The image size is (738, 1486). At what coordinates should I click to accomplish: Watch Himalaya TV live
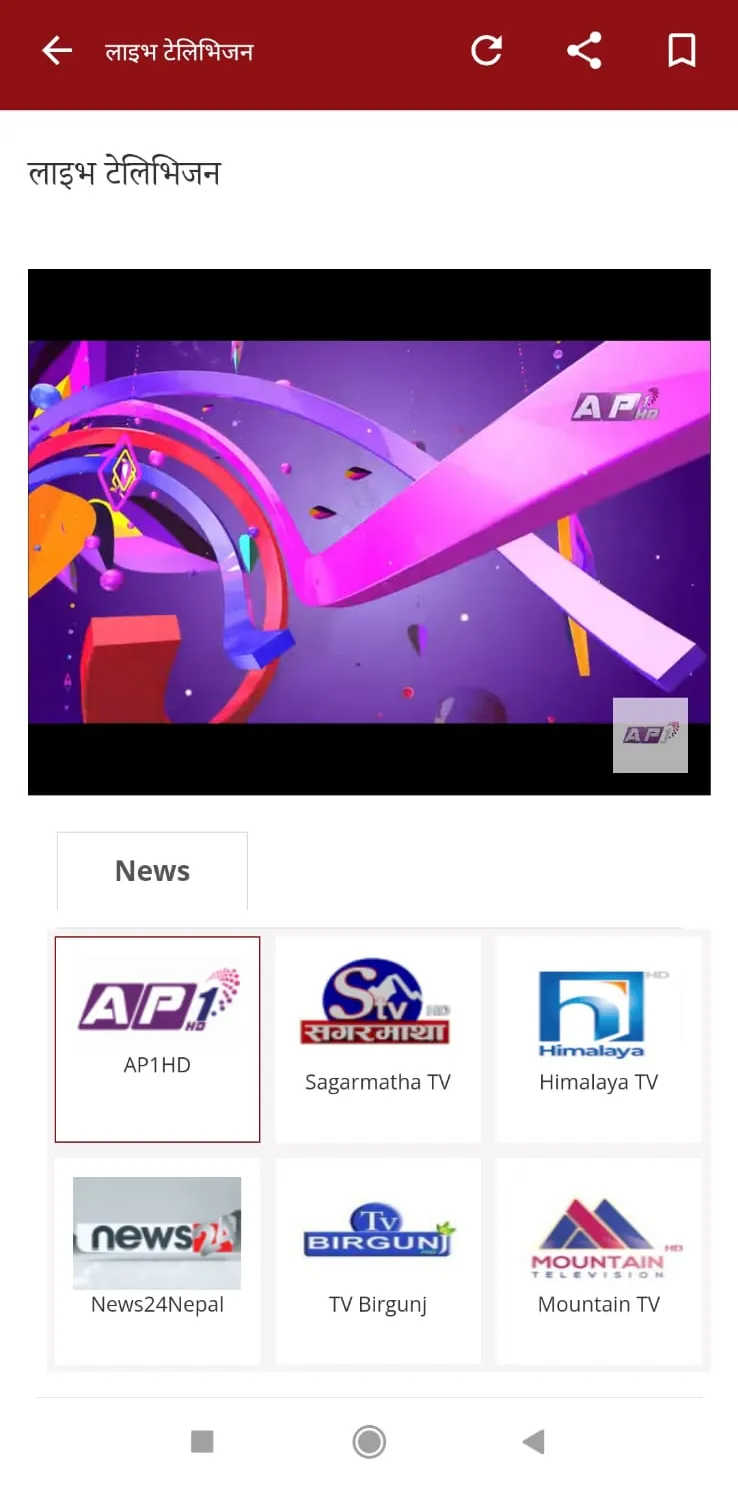click(x=598, y=1039)
